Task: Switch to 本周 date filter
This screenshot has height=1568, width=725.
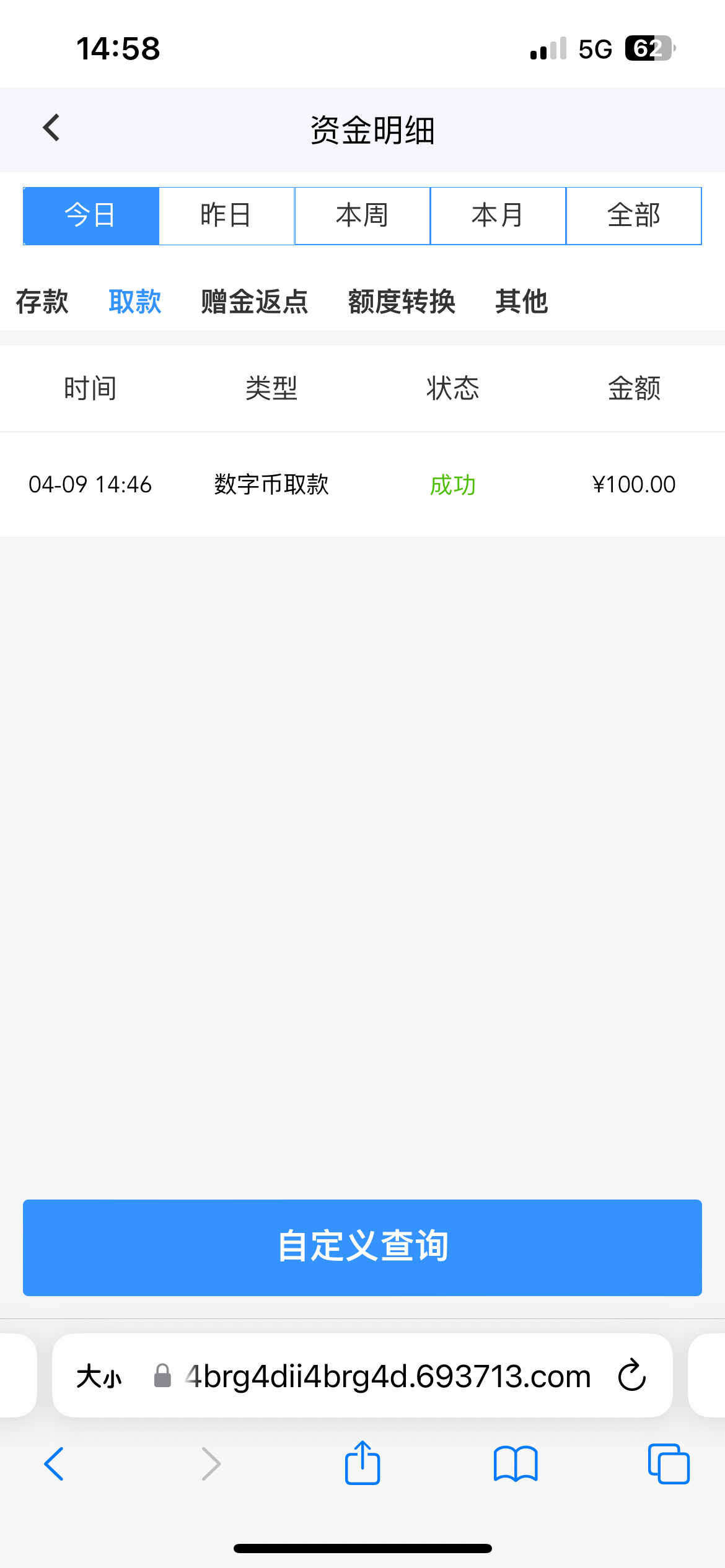Action: coord(362,216)
